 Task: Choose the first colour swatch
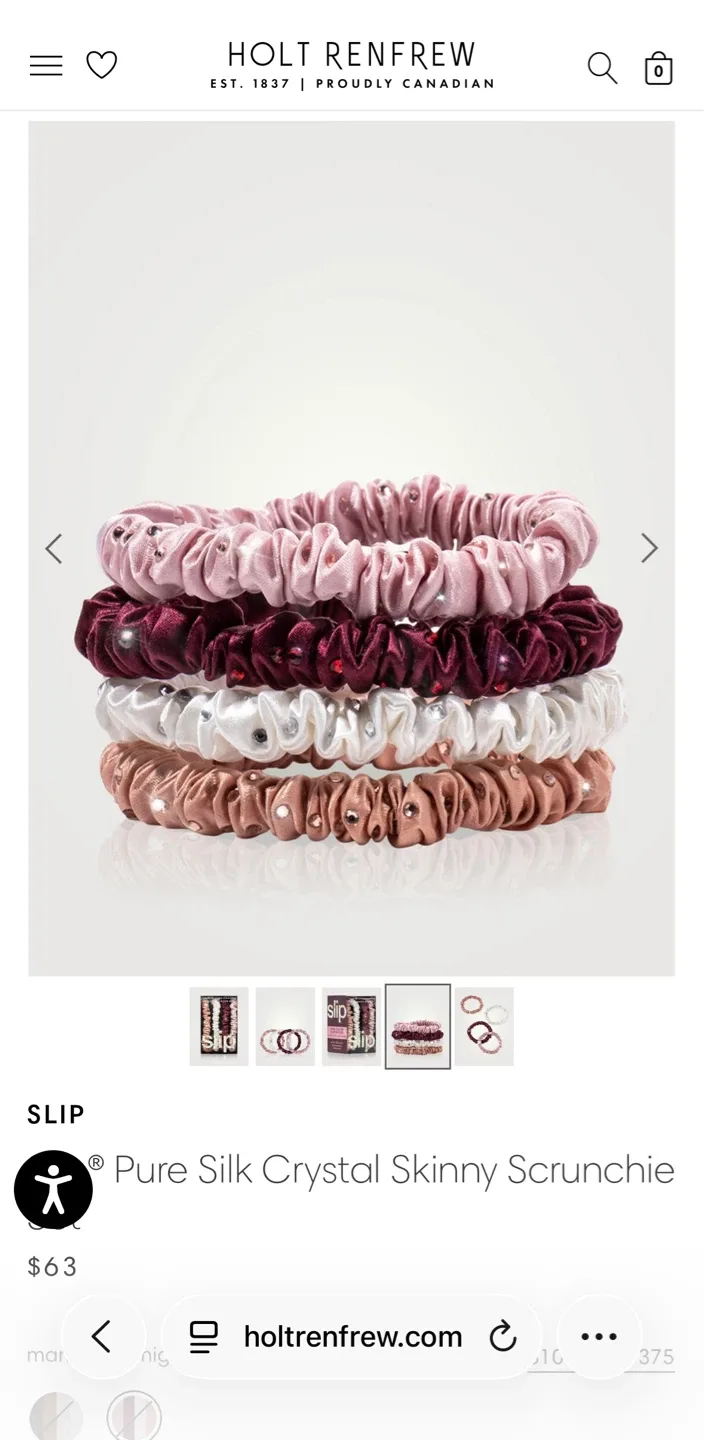(x=56, y=1416)
